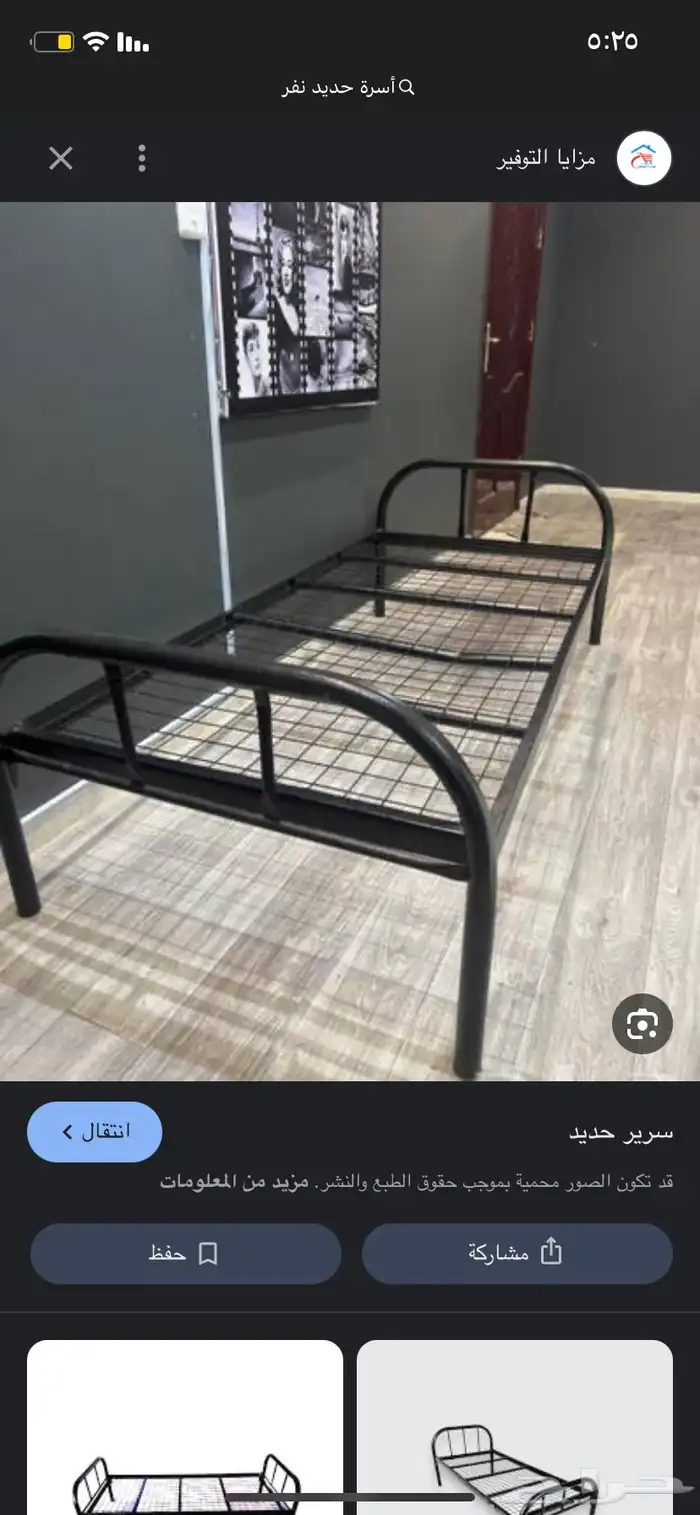The image size is (700, 1515).
Task: Tap the انتقال visit button
Action: point(95,1132)
